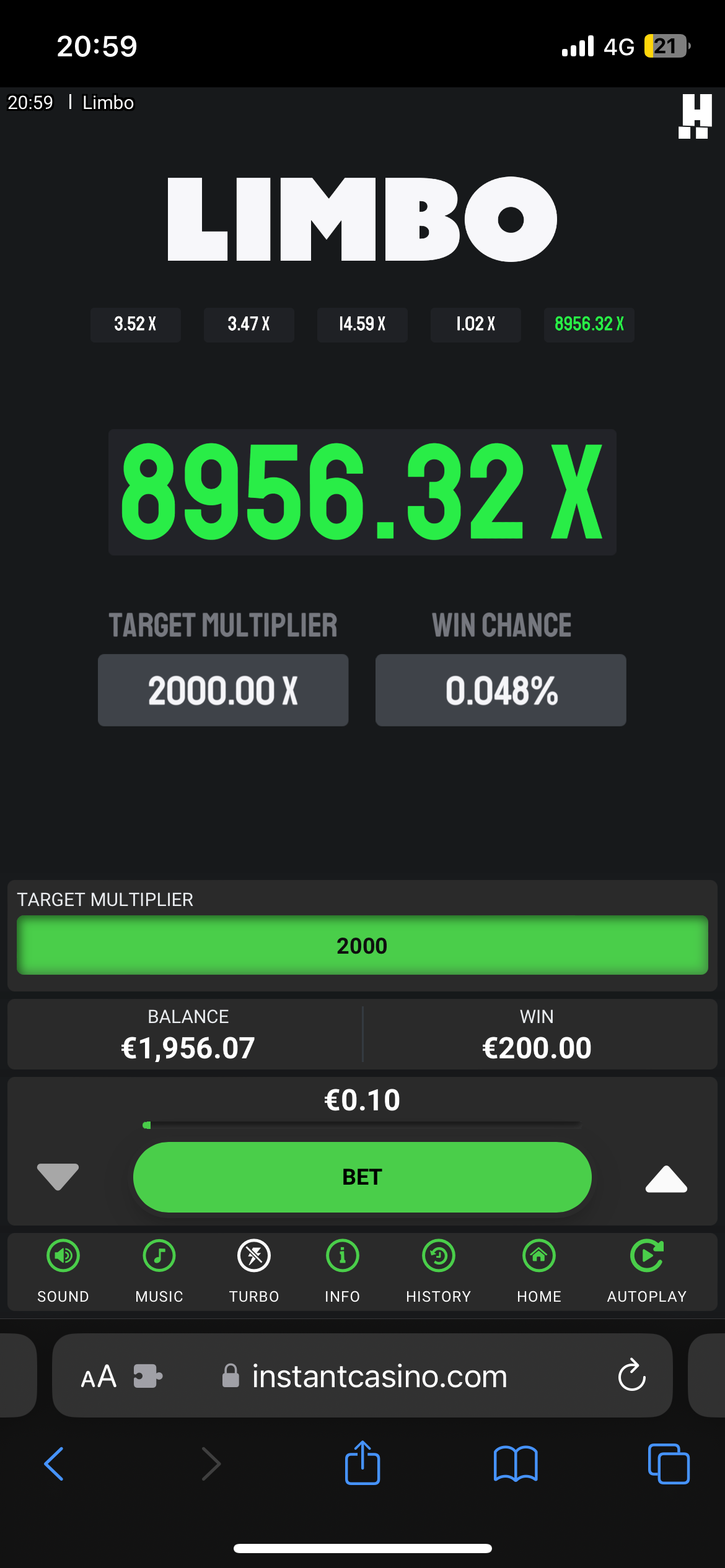725x1568 pixels.
Task: Tap the 2000.00 X target multiplier box
Action: pos(223,690)
